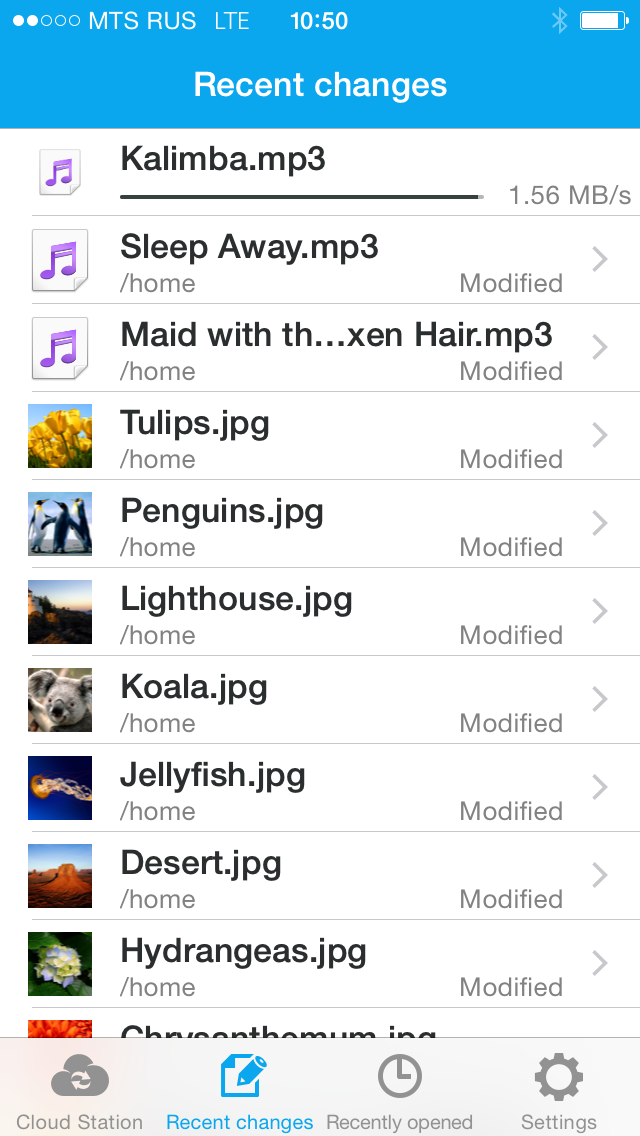Image resolution: width=640 pixels, height=1136 pixels.
Task: View Desert.jpg details
Action: coord(320,877)
